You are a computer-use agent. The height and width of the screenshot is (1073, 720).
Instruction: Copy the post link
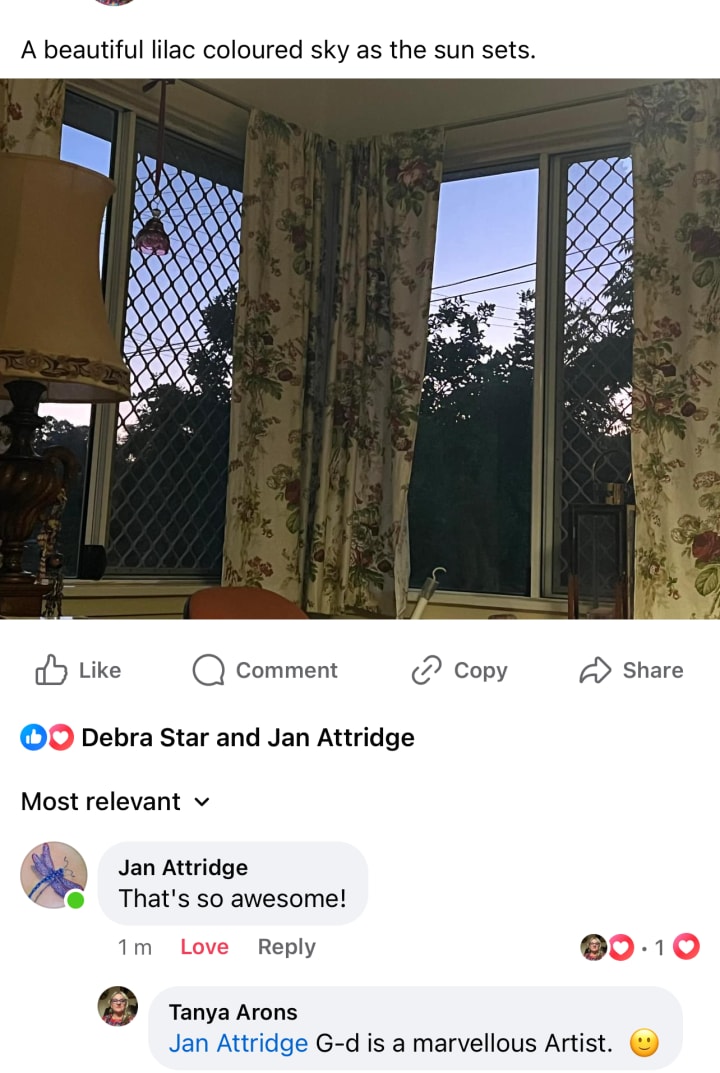click(459, 670)
